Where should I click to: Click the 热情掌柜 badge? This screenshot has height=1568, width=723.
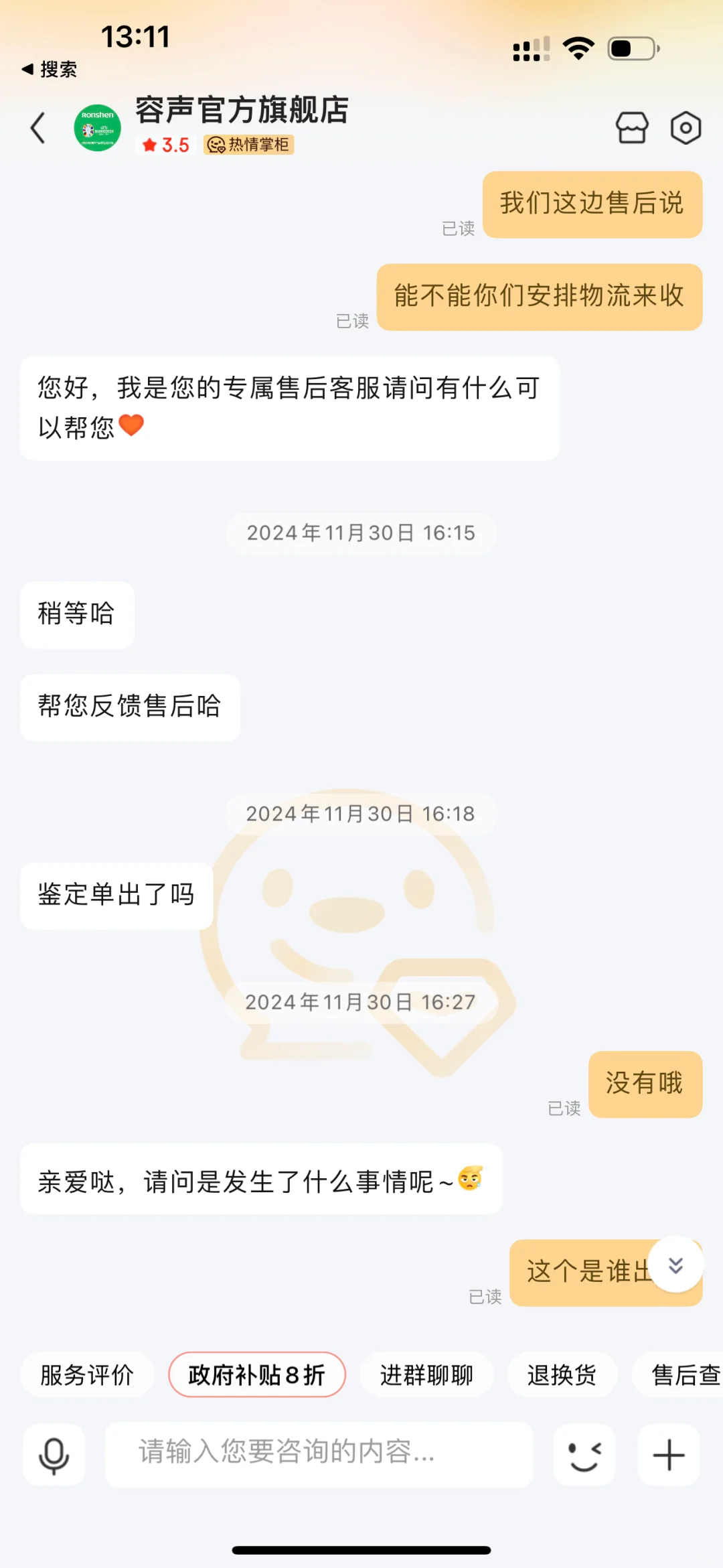click(x=248, y=145)
